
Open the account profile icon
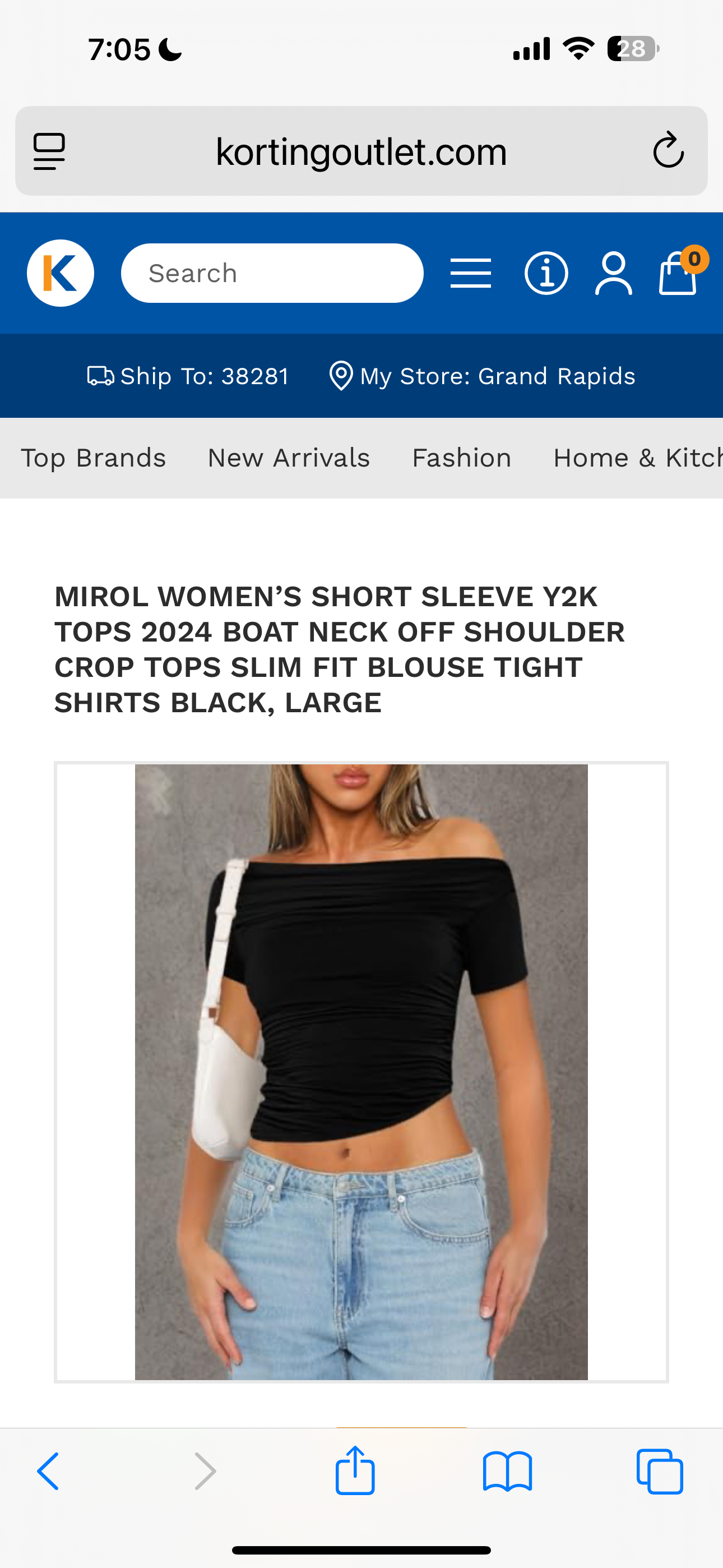tap(613, 273)
